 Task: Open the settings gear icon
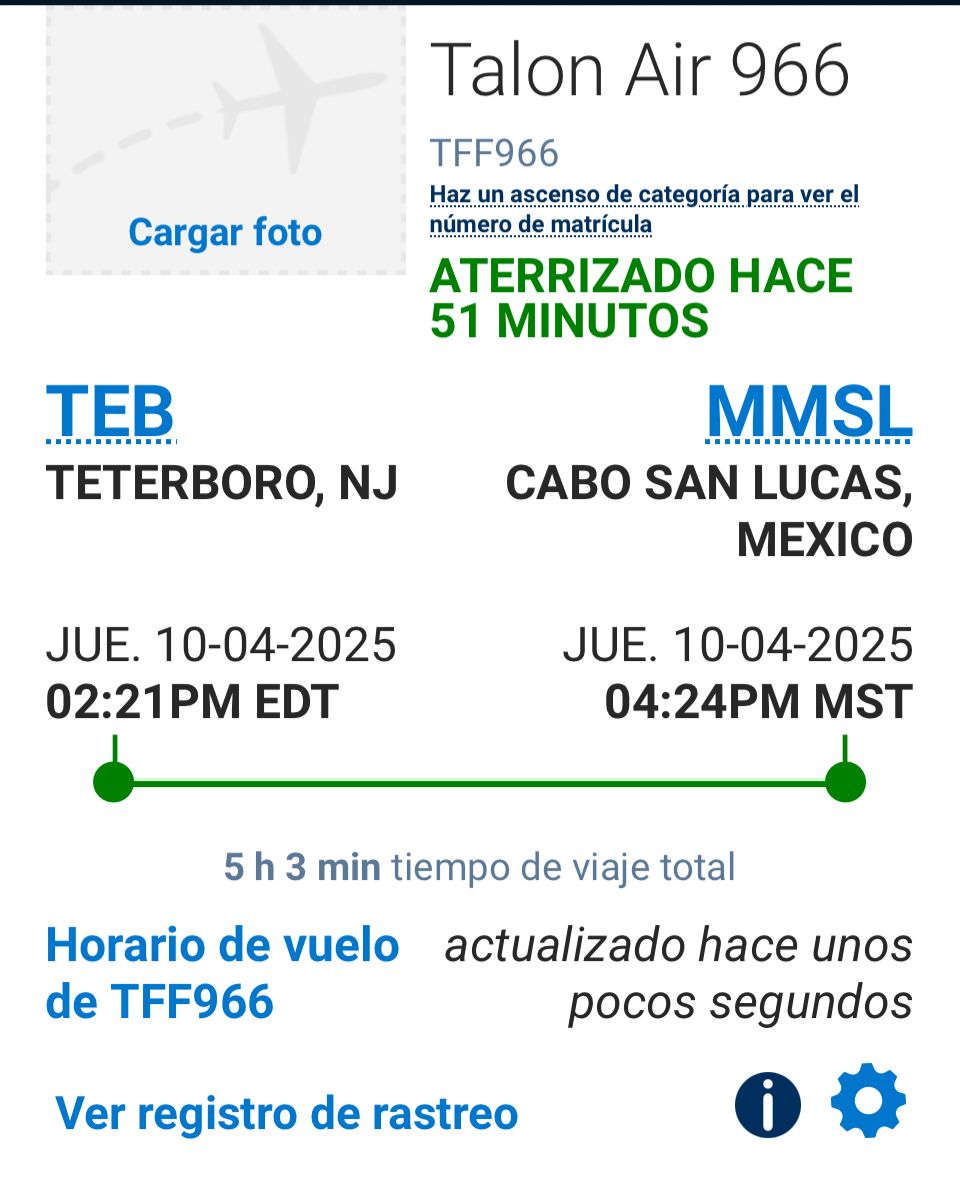tap(868, 1101)
